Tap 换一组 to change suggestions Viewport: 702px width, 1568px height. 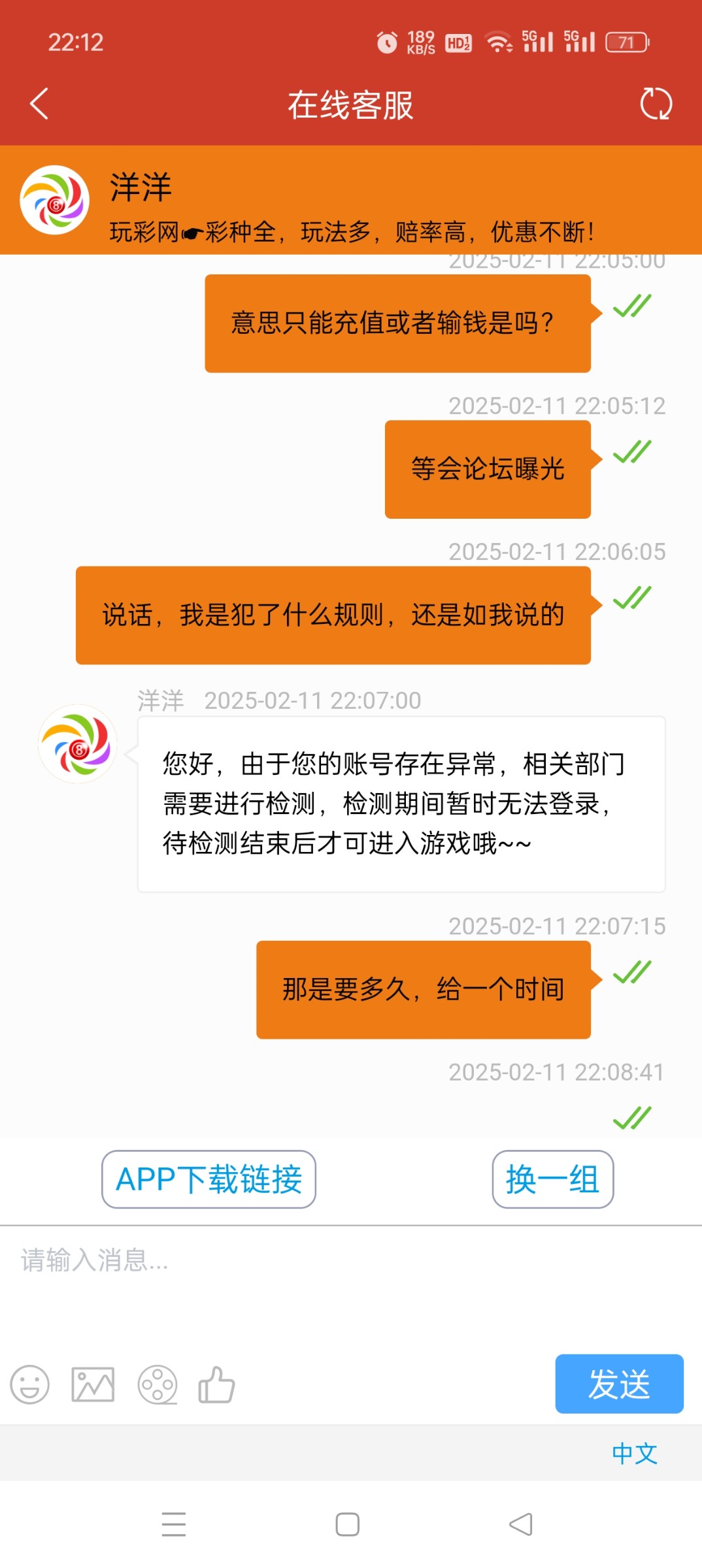552,1179
